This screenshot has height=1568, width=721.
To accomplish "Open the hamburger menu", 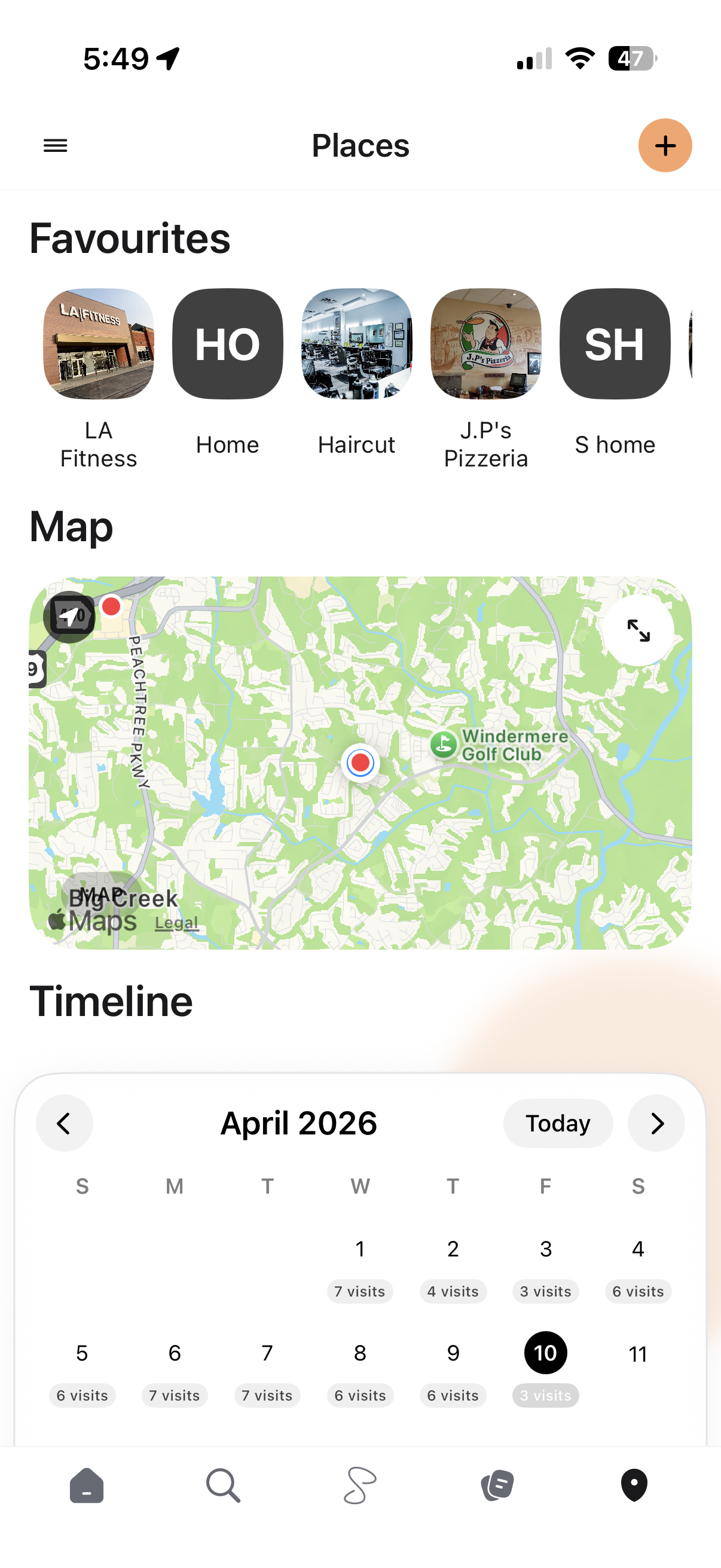I will (x=55, y=145).
